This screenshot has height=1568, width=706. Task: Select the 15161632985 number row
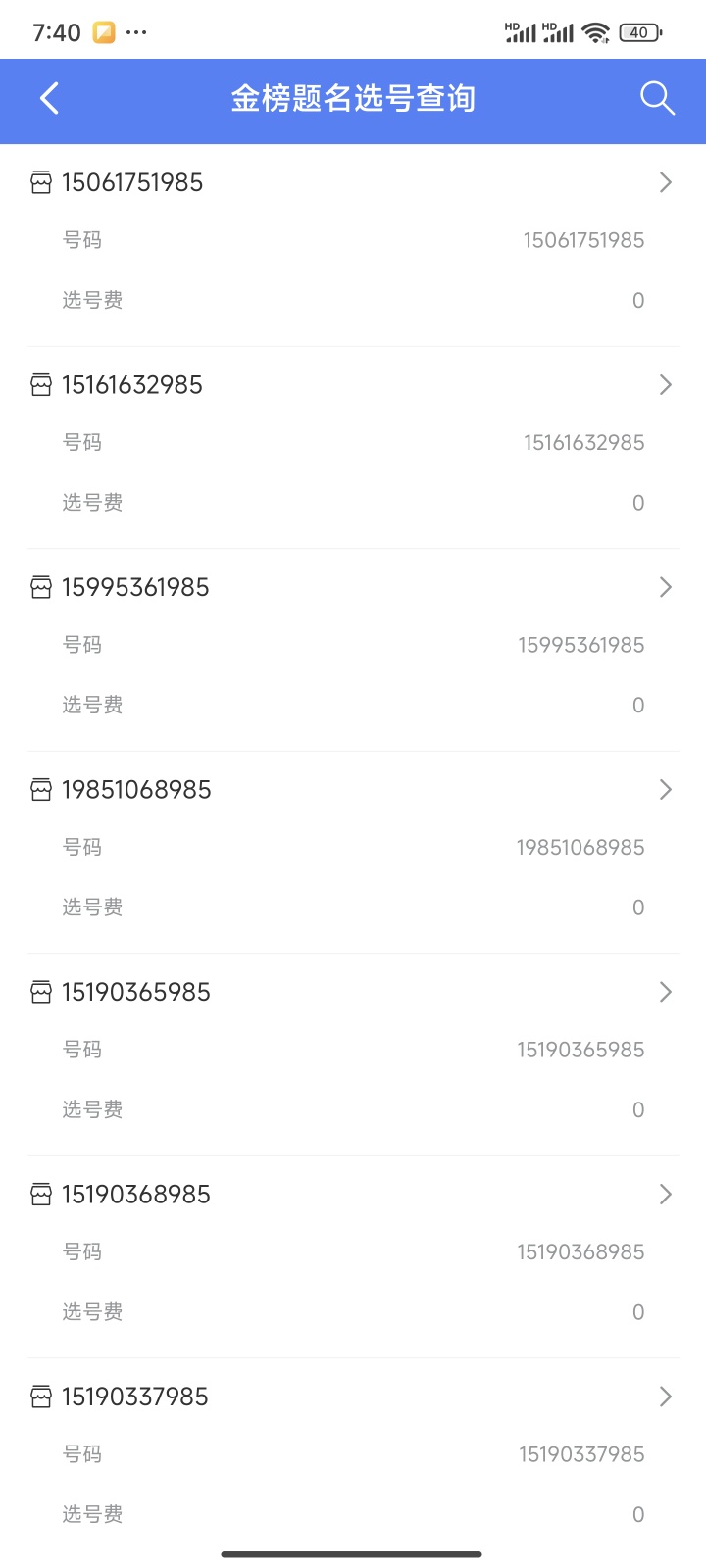353,385
